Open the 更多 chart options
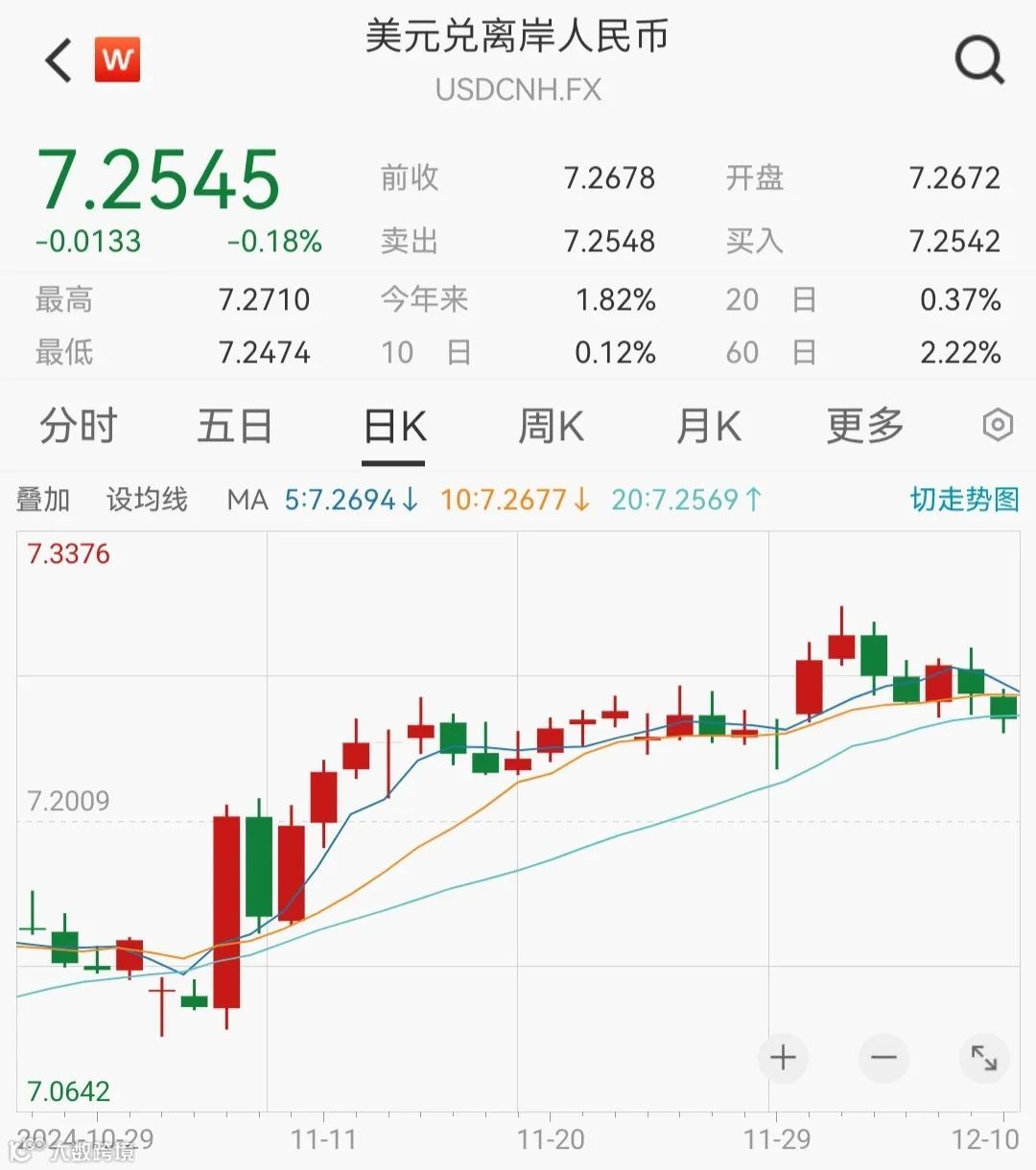The height and width of the screenshot is (1170, 1036). click(x=865, y=426)
